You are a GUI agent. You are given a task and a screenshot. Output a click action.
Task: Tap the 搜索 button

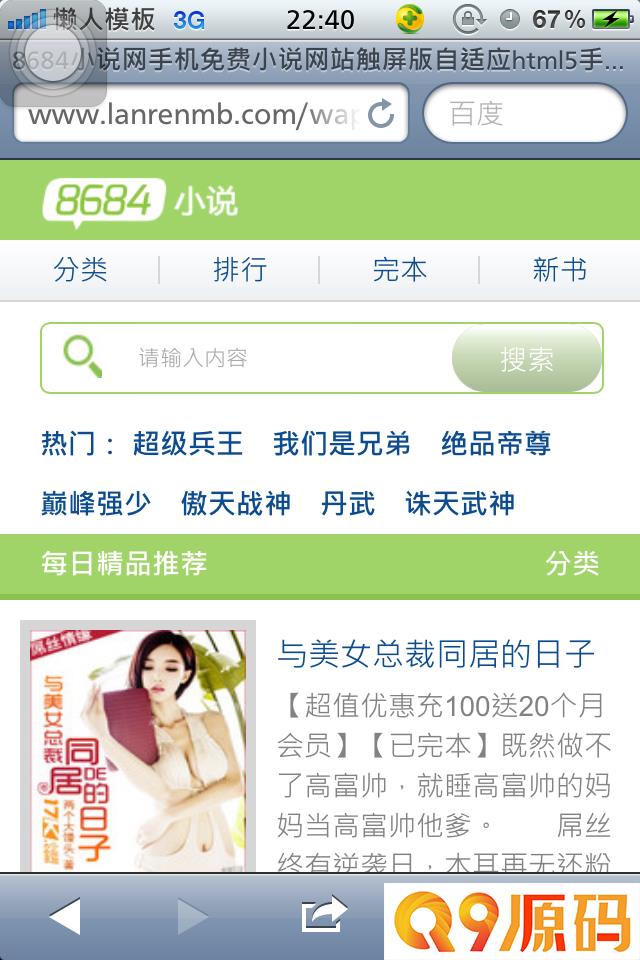point(527,359)
